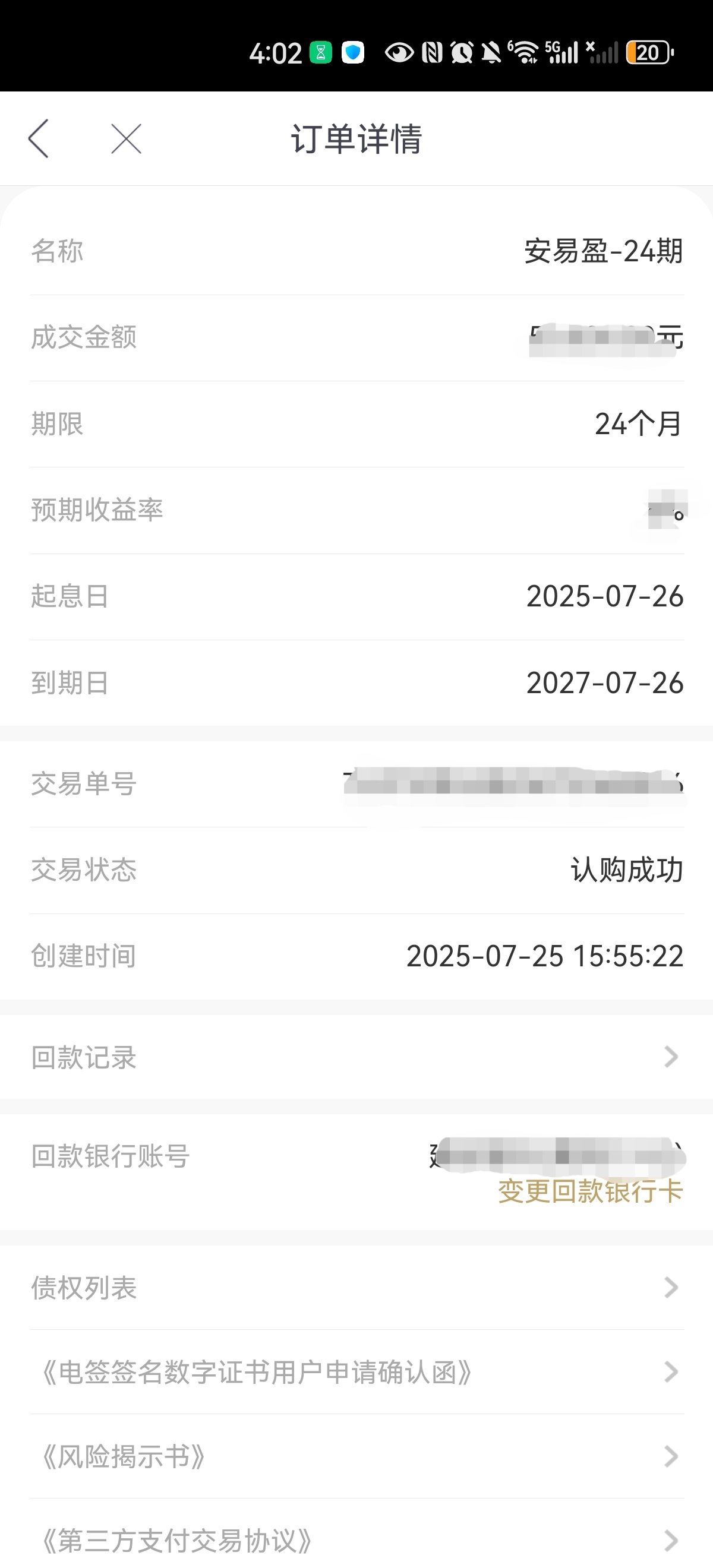View the 《风险揭示书》 document

pos(356,1456)
